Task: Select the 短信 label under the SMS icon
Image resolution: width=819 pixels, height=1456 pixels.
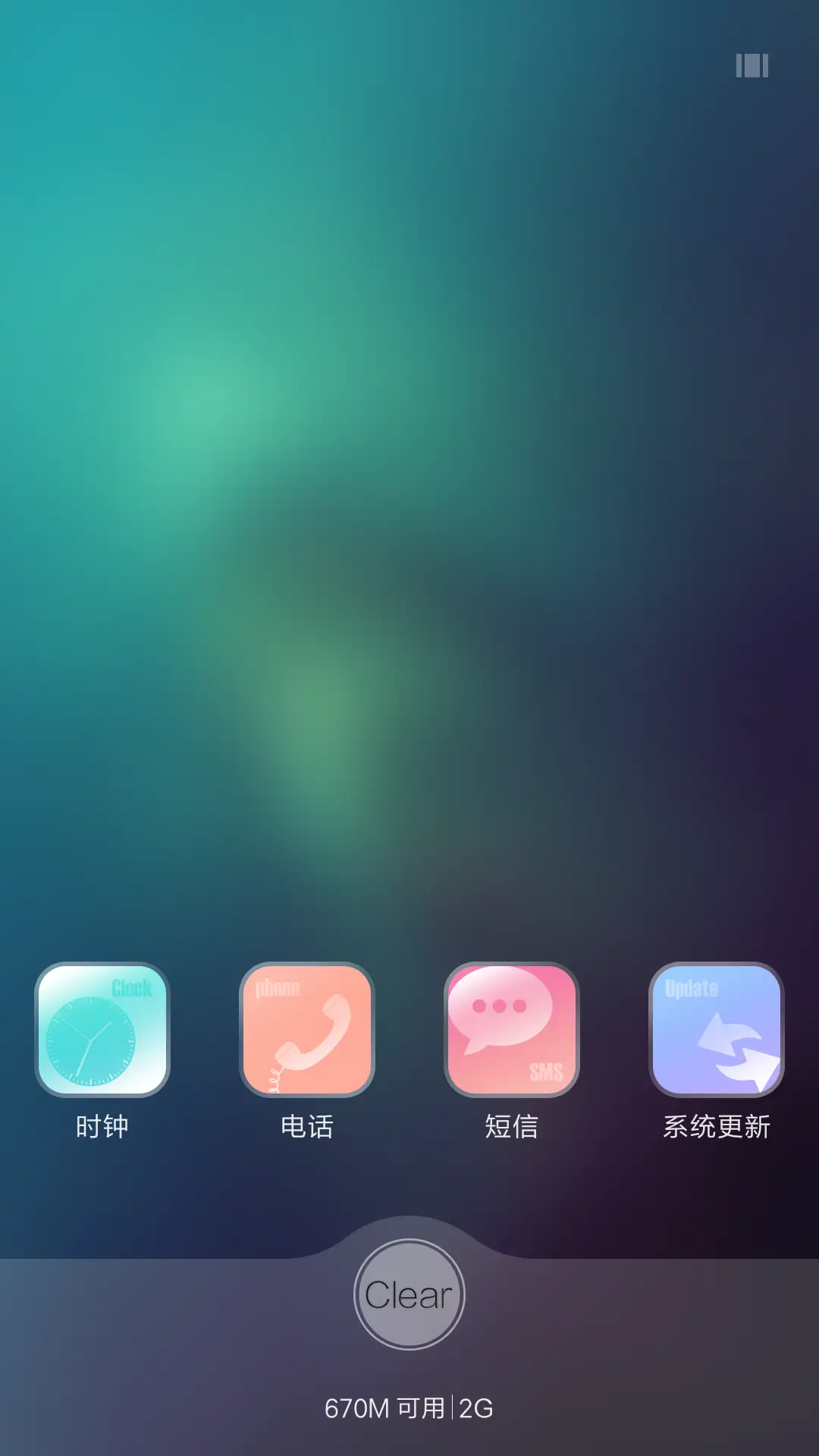Action: 510,1128
